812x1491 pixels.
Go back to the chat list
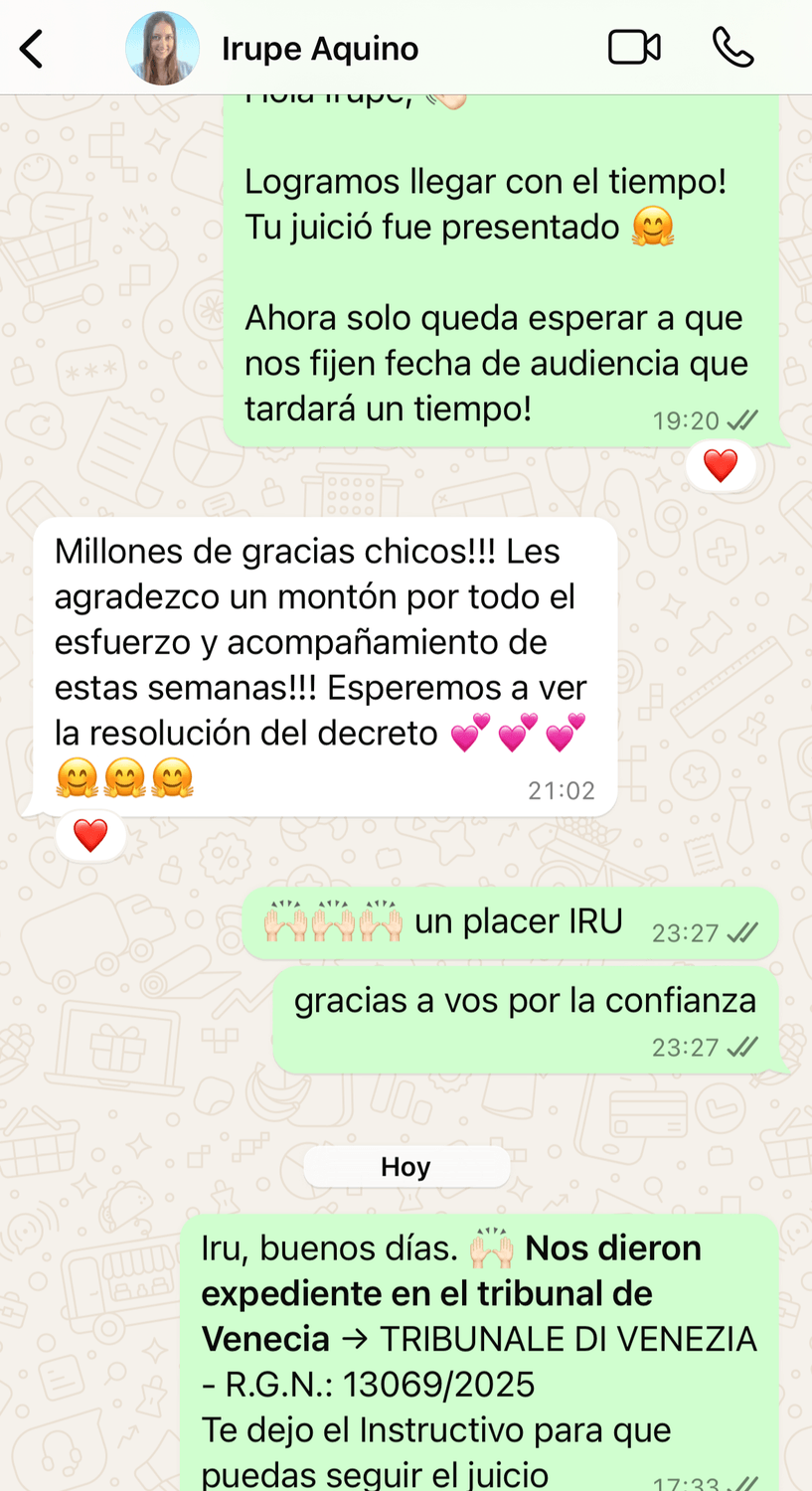coord(32,48)
